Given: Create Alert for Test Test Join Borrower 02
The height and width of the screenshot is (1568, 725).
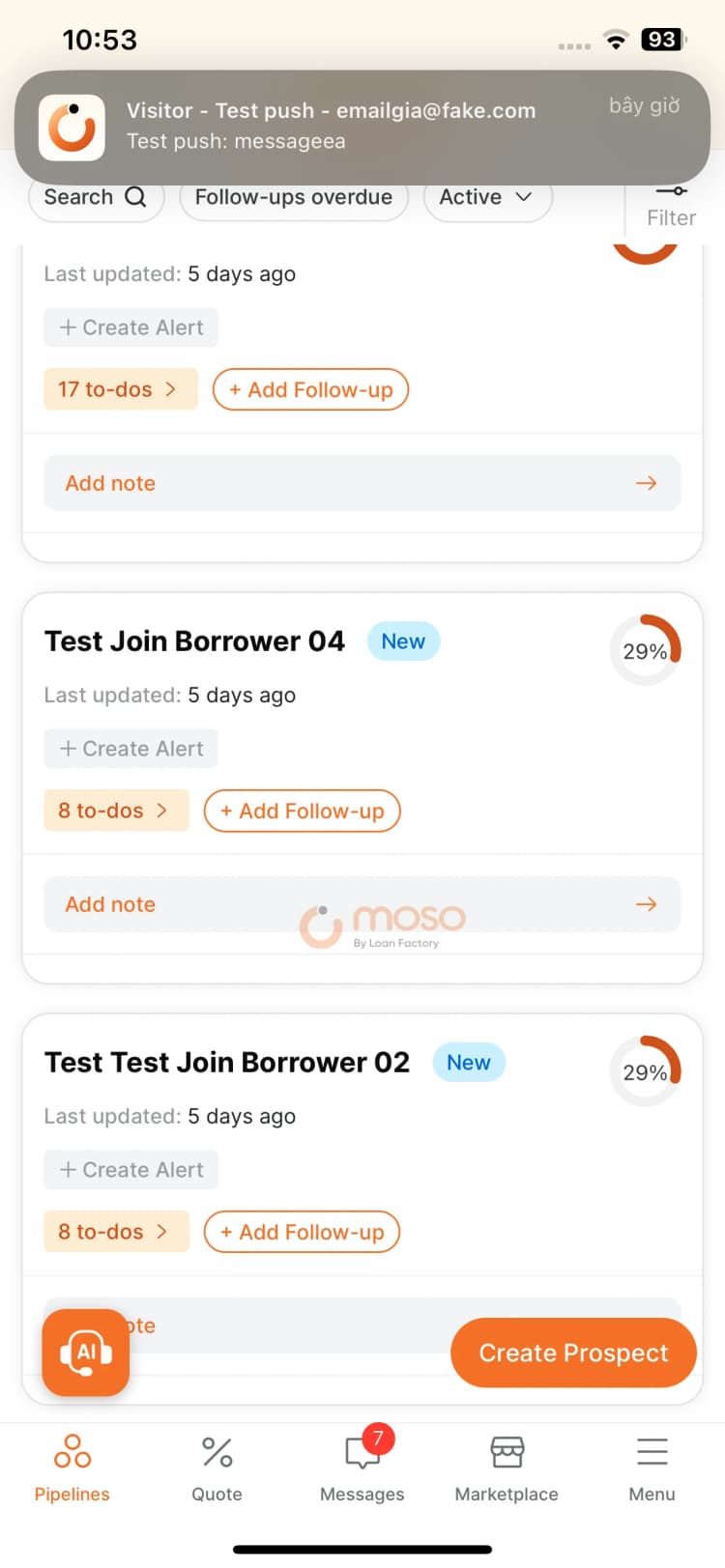Looking at the screenshot, I should point(130,1170).
